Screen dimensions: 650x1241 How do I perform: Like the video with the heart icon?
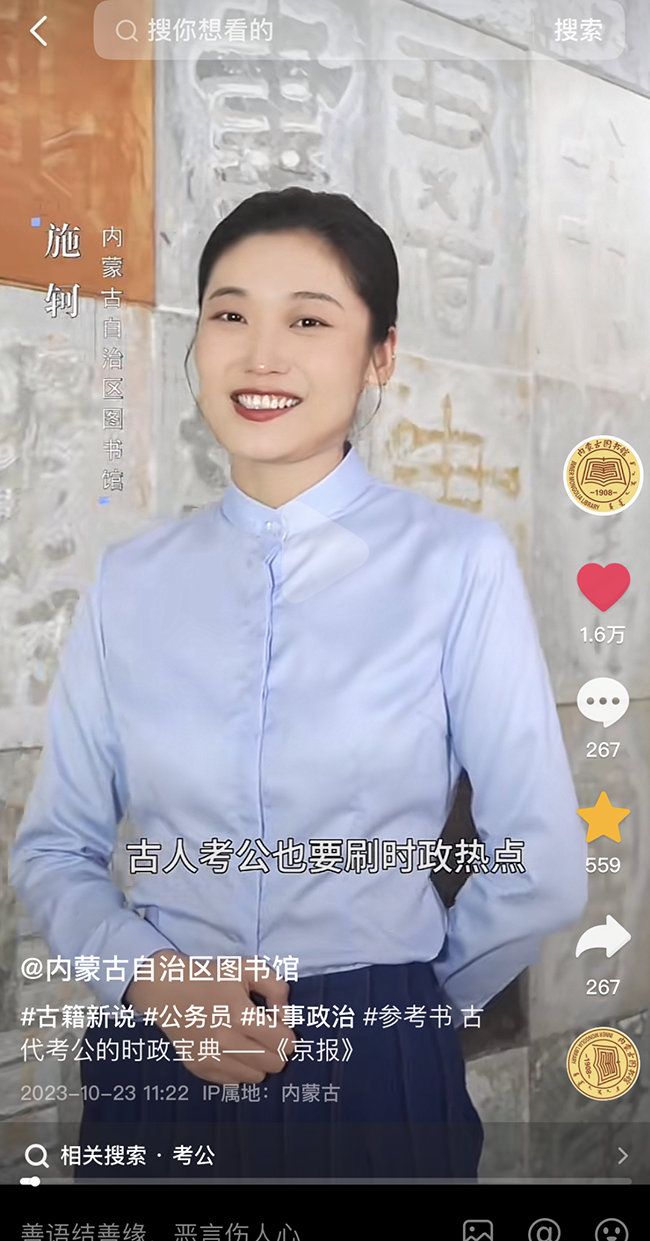(x=603, y=587)
